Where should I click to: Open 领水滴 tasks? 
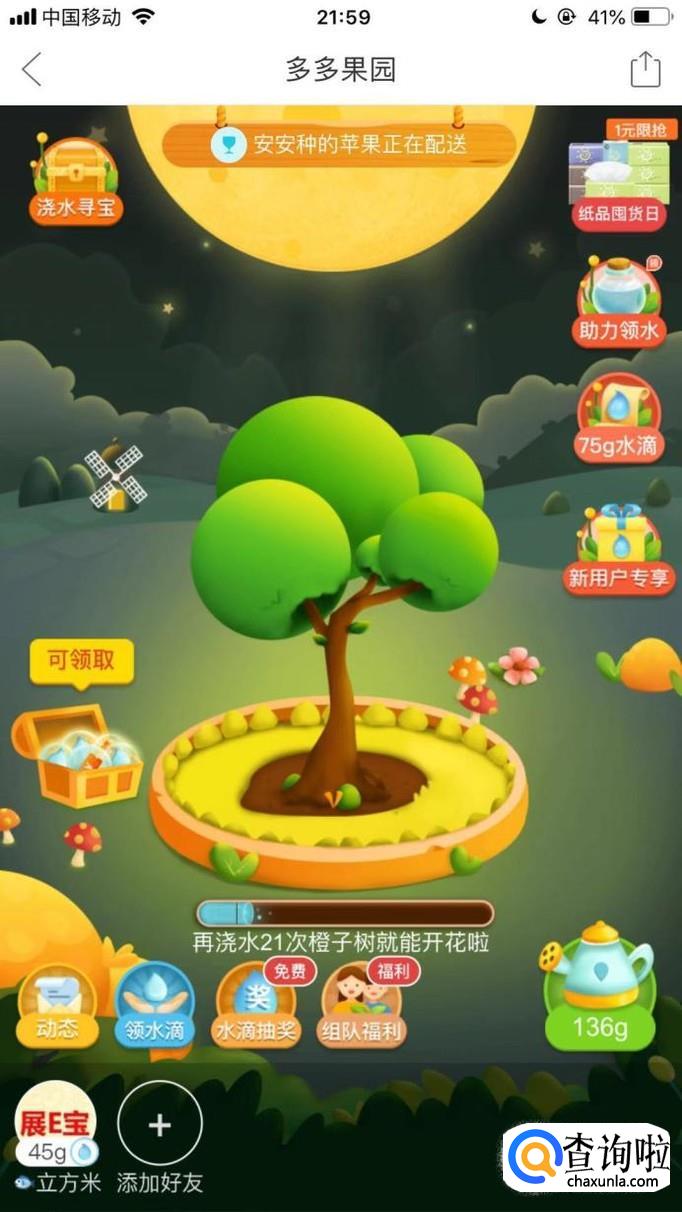tap(155, 1005)
